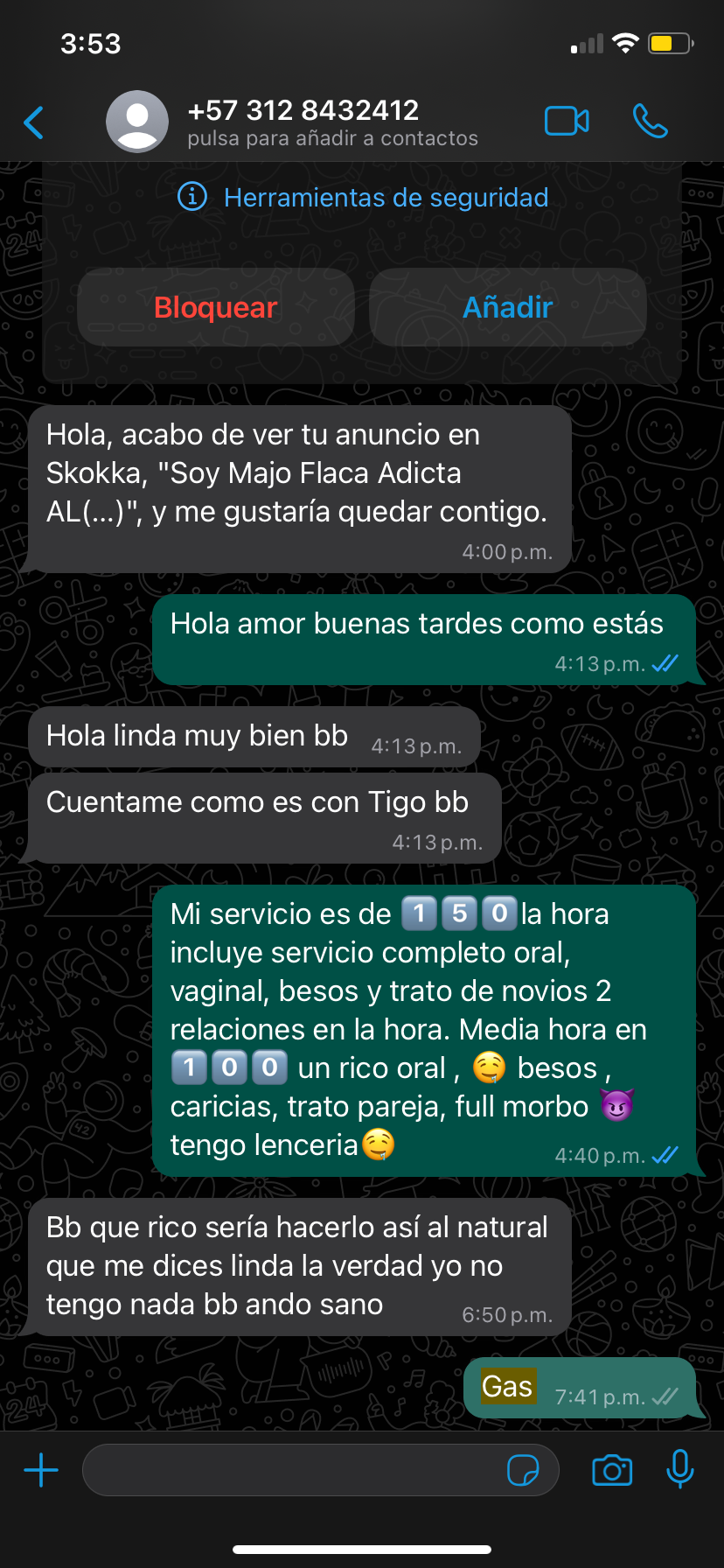This screenshot has height=1568, width=724.
Task: Tap Bloquear to block this number
Action: click(x=216, y=307)
